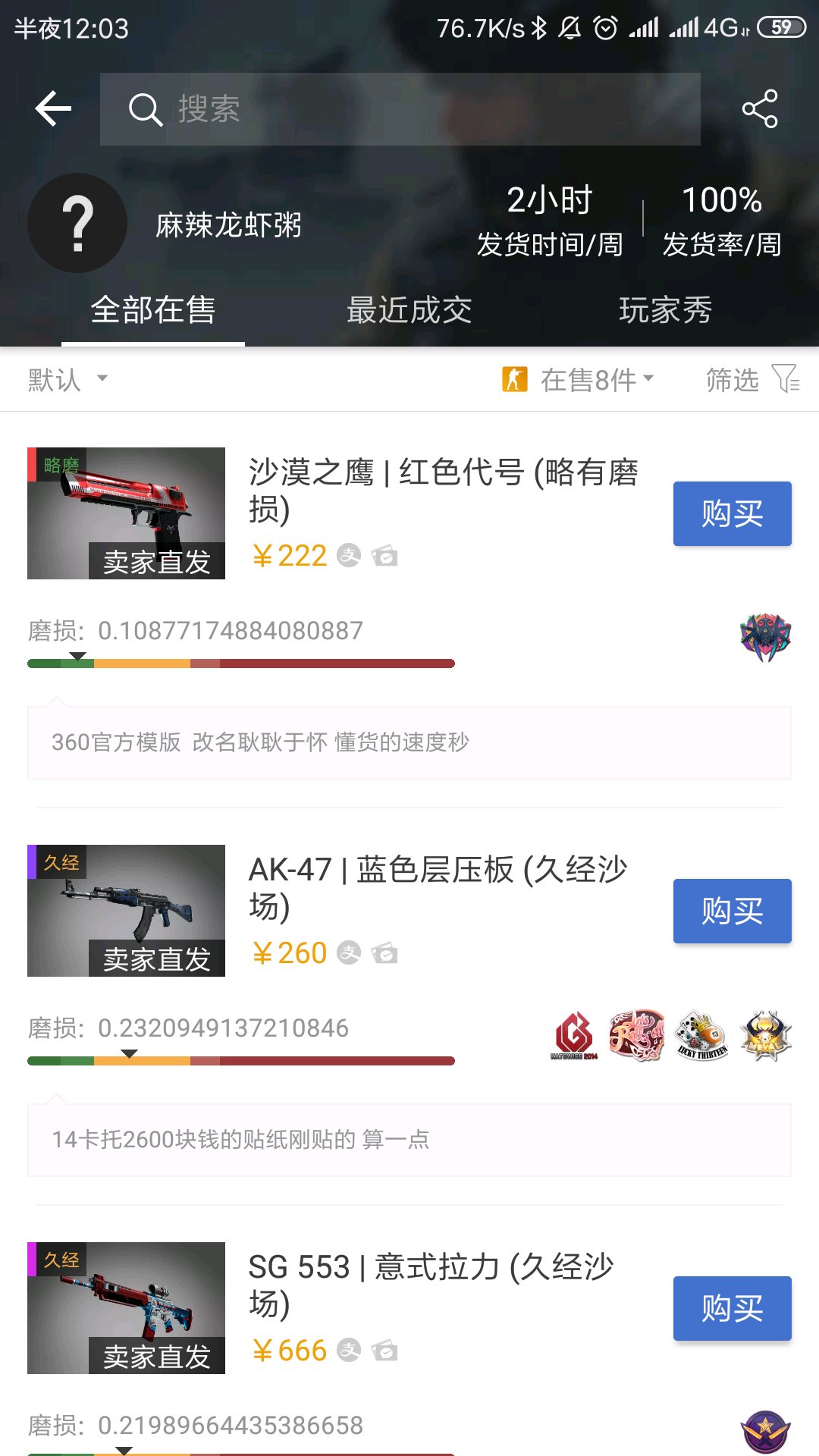Viewport: 819px width, 1456px height.
Task: Open the 沙漠之鹰 红色代号 item image
Action: pyautogui.click(x=126, y=513)
